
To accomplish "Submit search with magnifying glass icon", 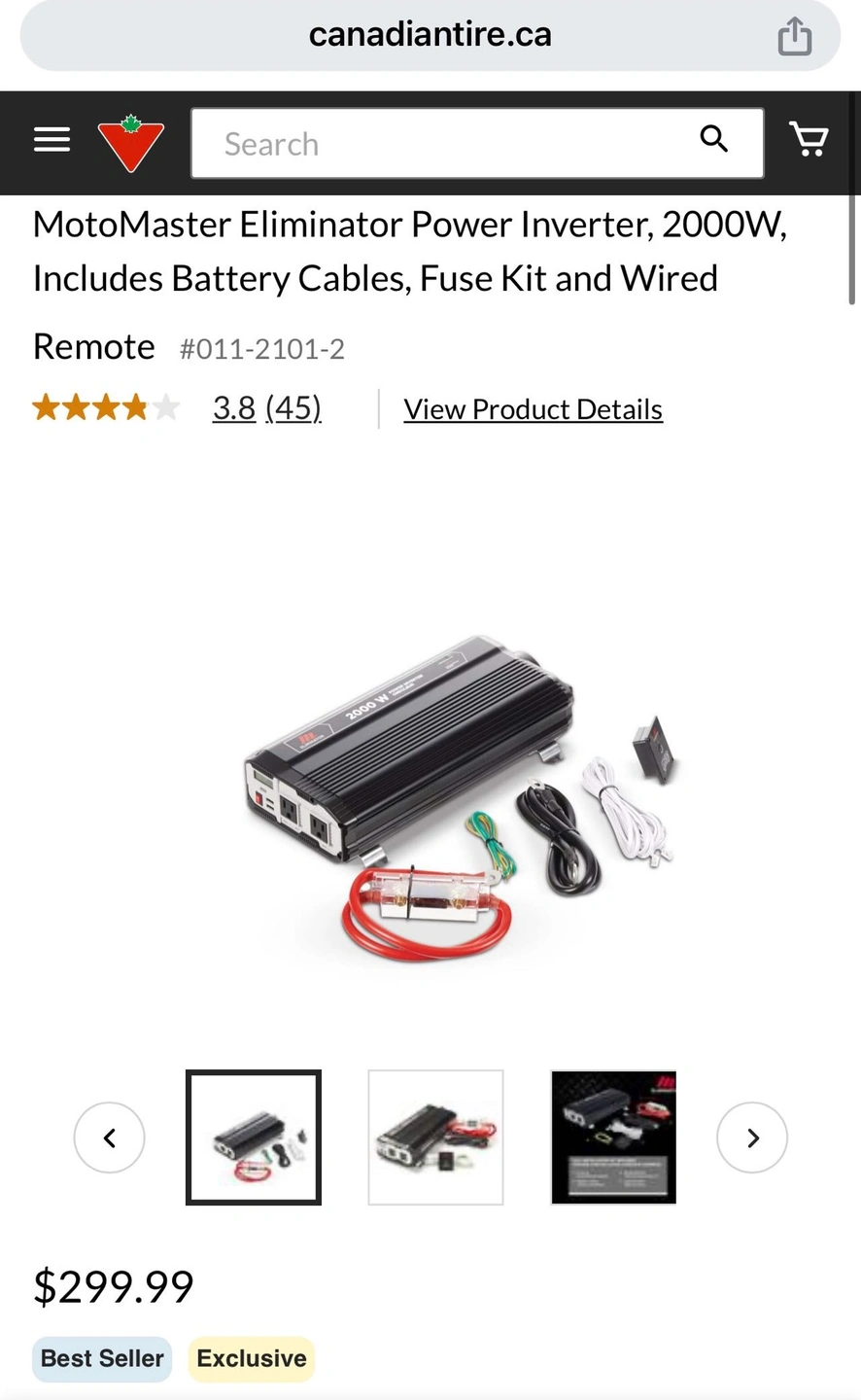I will (714, 140).
